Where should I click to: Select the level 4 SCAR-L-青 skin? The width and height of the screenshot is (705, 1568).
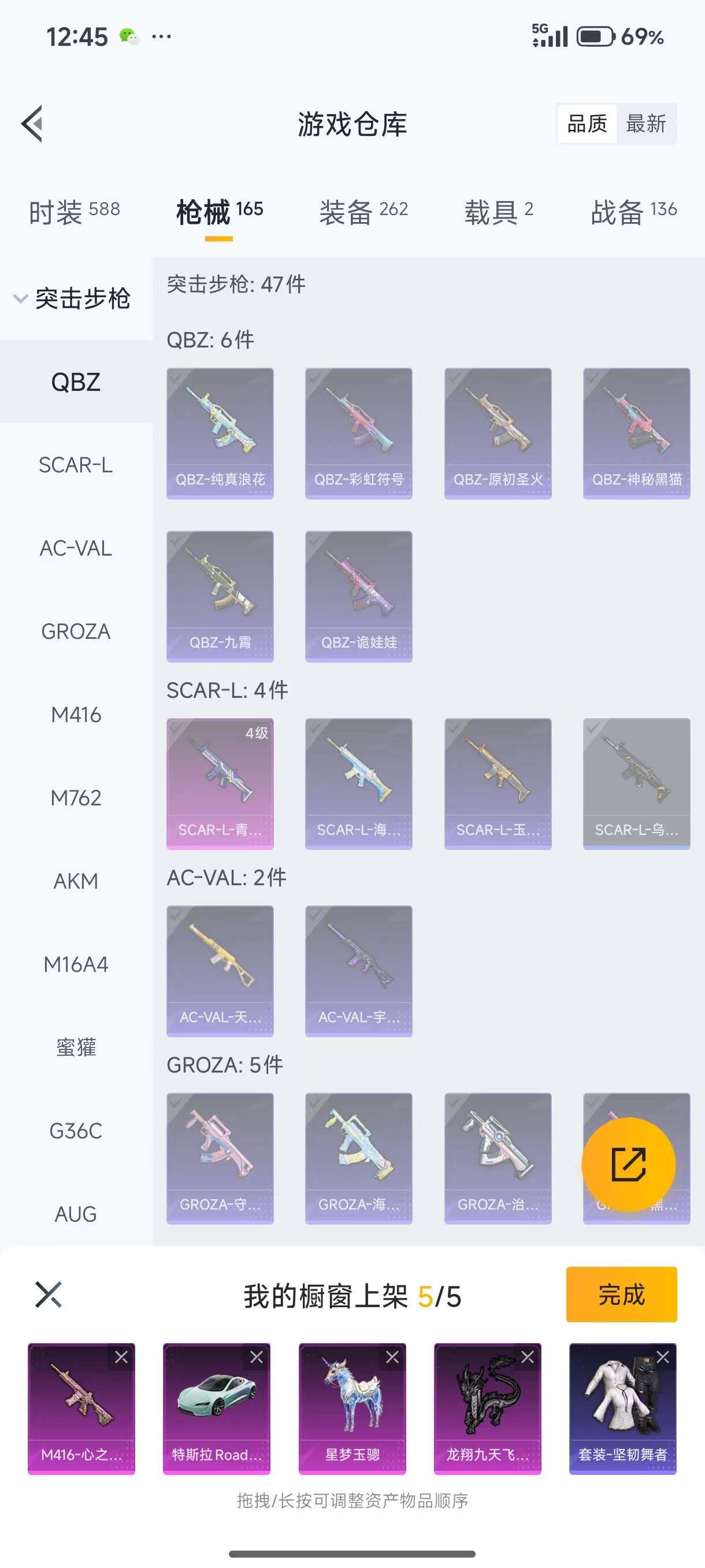[x=220, y=784]
